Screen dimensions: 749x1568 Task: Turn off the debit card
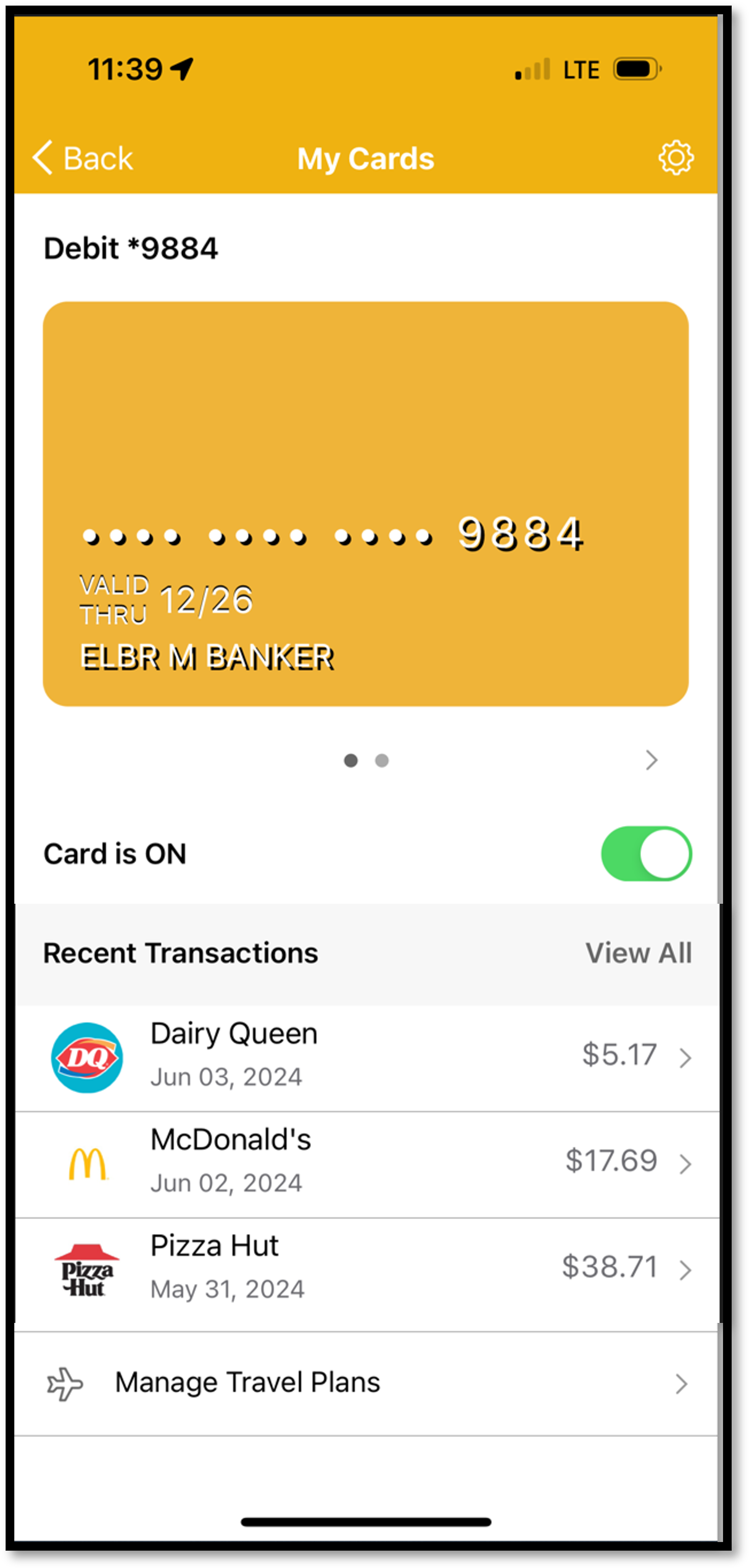[x=646, y=854]
